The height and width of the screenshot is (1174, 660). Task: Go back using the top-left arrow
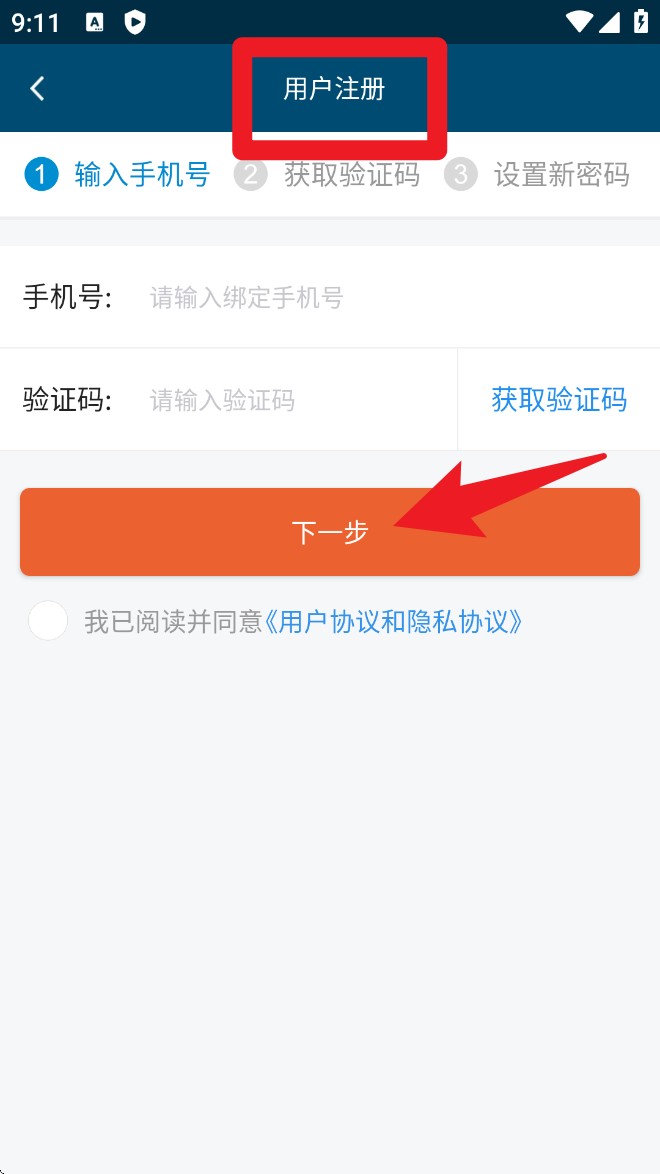pyautogui.click(x=37, y=89)
